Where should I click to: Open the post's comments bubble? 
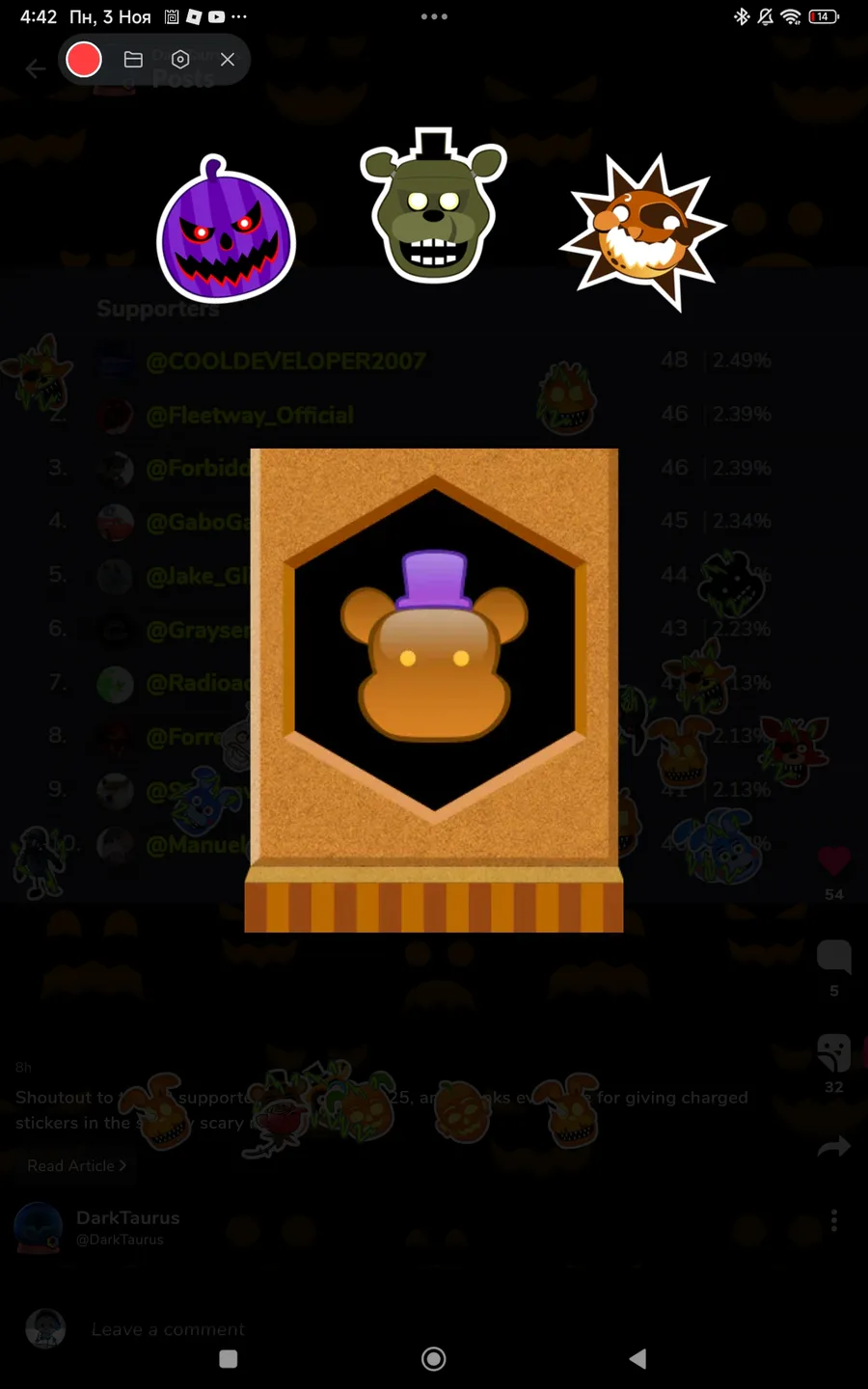(834, 956)
